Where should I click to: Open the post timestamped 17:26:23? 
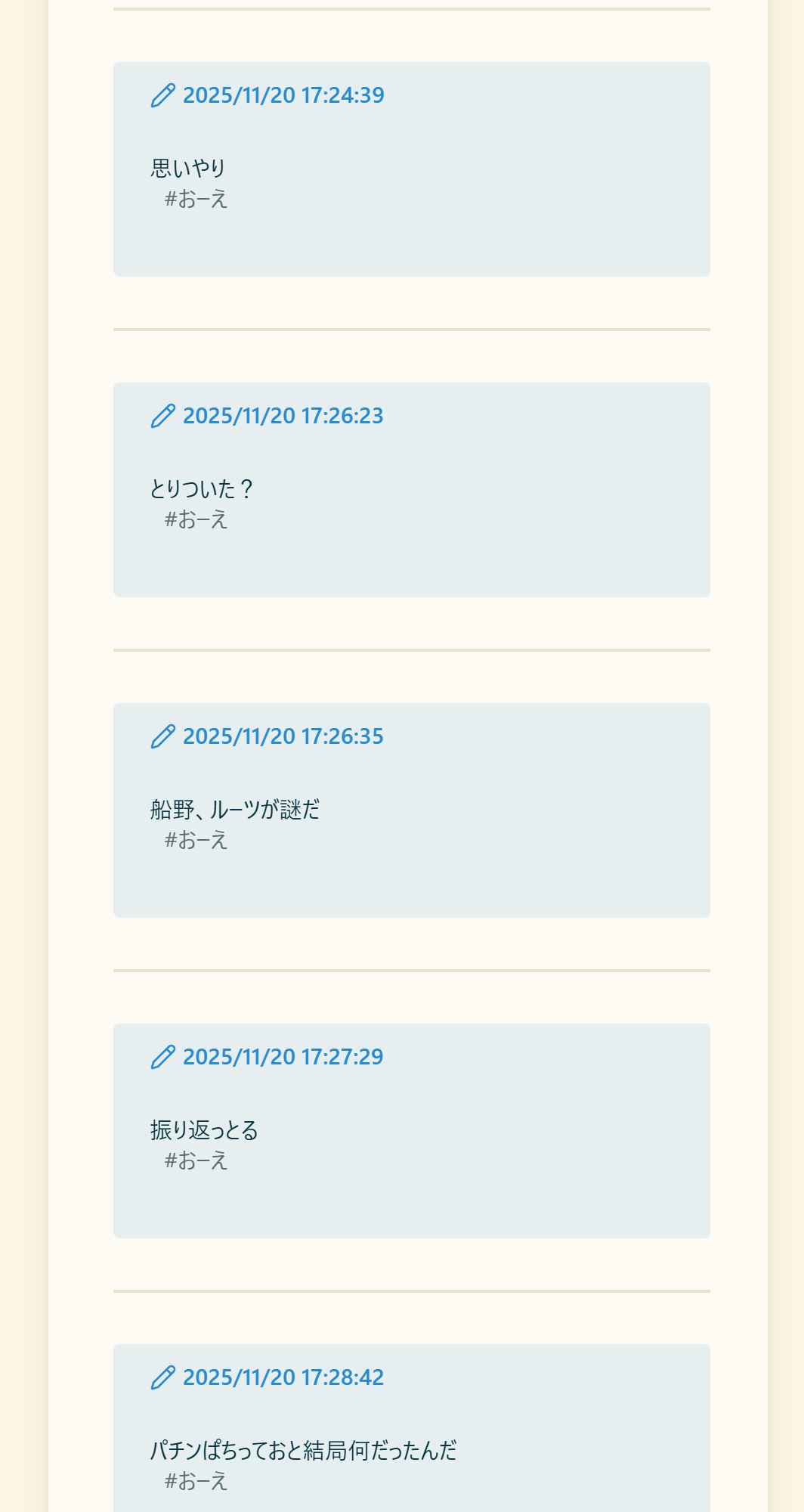click(x=283, y=416)
